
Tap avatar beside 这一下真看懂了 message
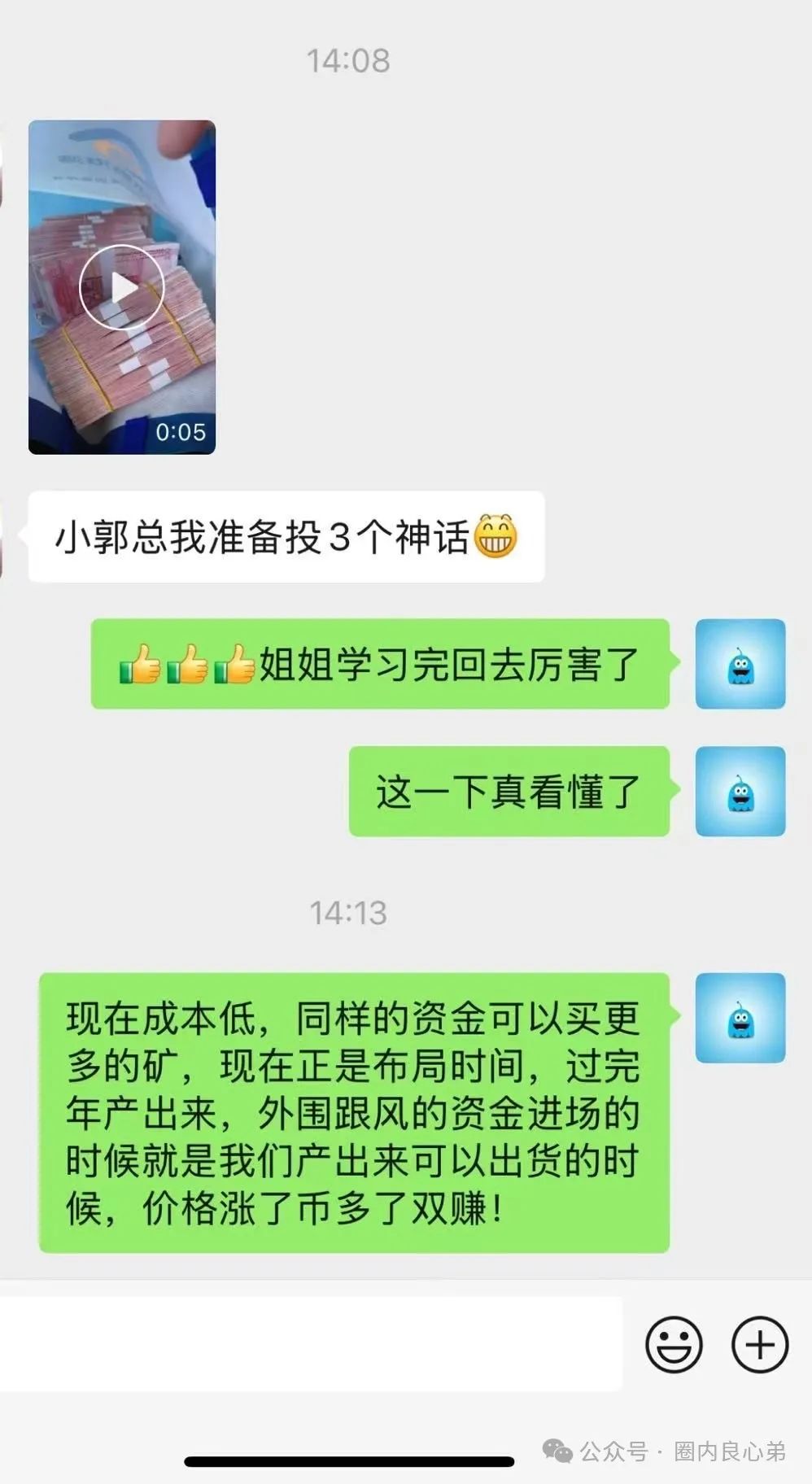(x=740, y=792)
